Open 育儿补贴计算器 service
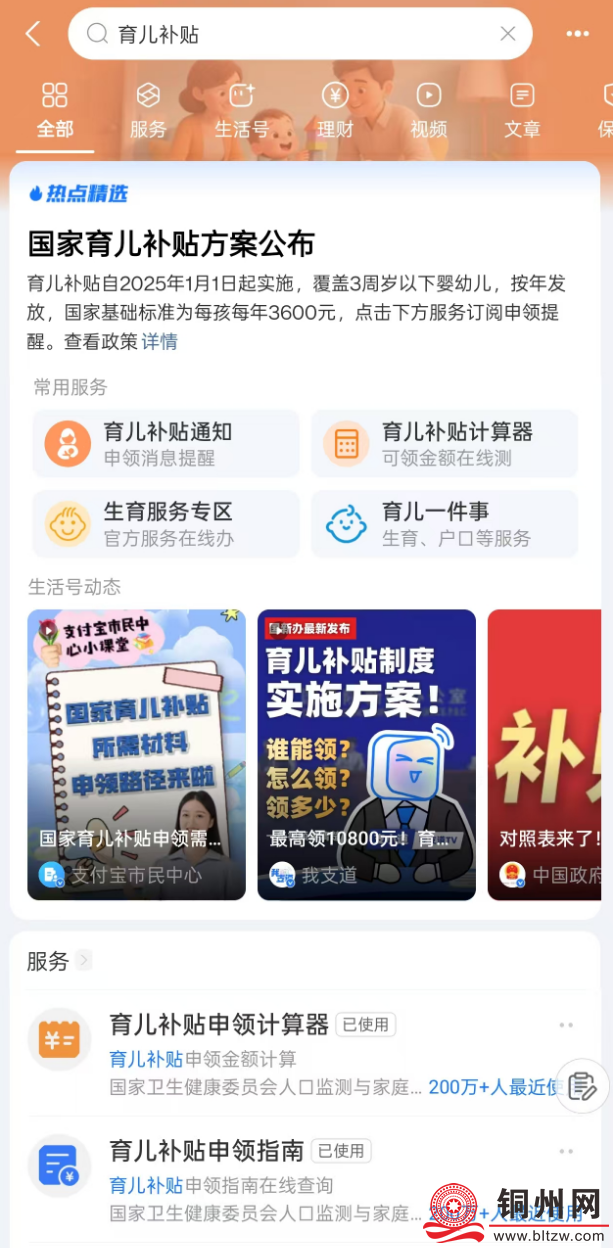This screenshot has height=1248, width=614. coord(444,443)
